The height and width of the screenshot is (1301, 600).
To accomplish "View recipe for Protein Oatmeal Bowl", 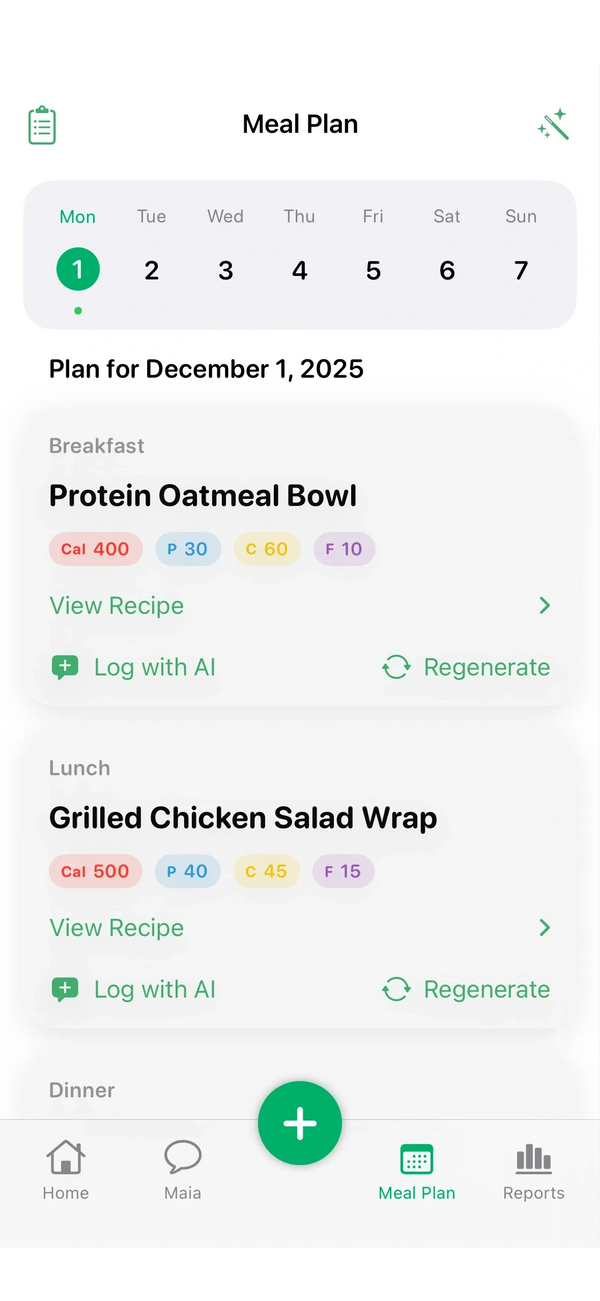I will 117,605.
